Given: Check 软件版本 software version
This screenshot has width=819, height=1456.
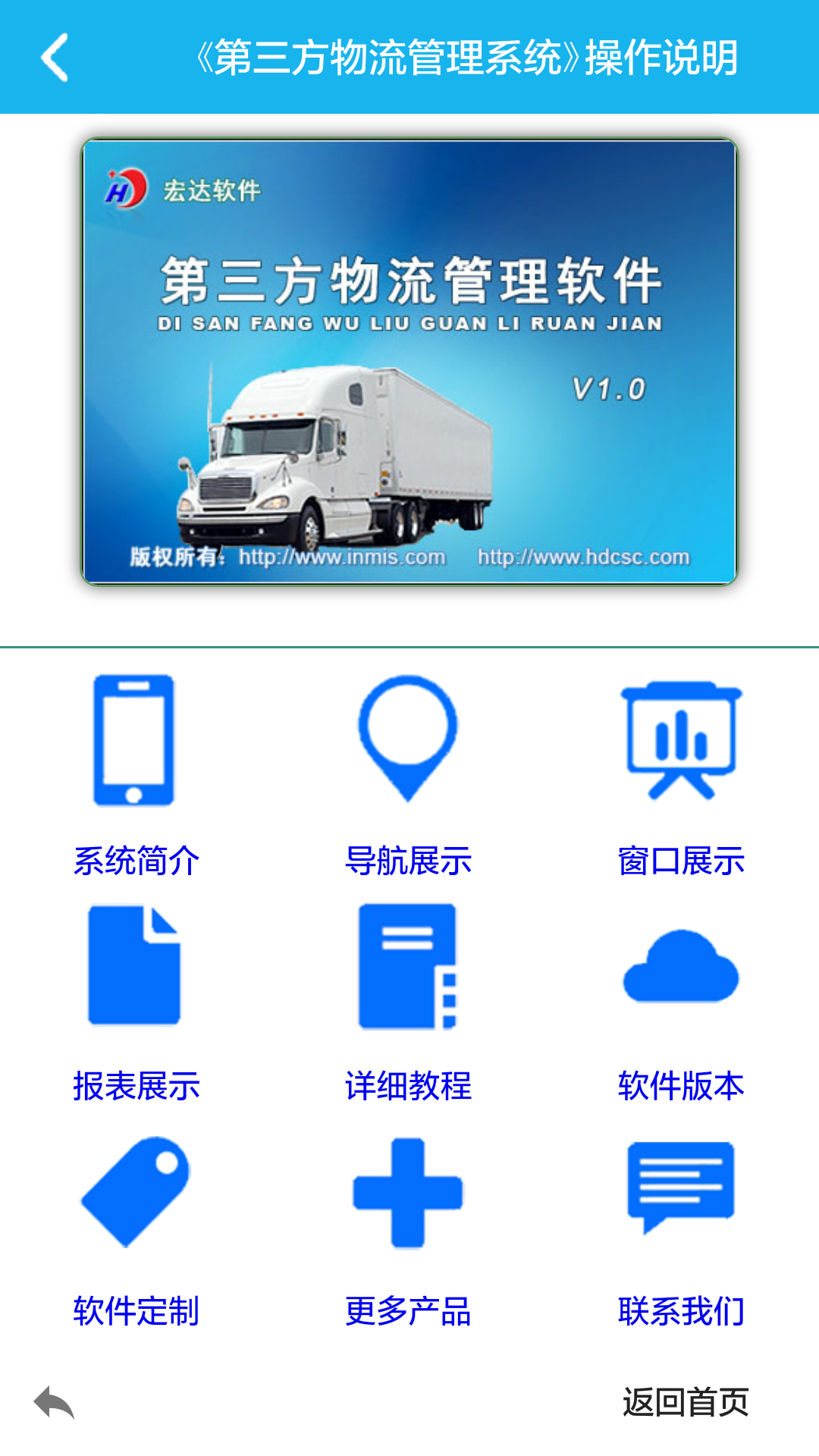Looking at the screenshot, I should [x=681, y=1001].
